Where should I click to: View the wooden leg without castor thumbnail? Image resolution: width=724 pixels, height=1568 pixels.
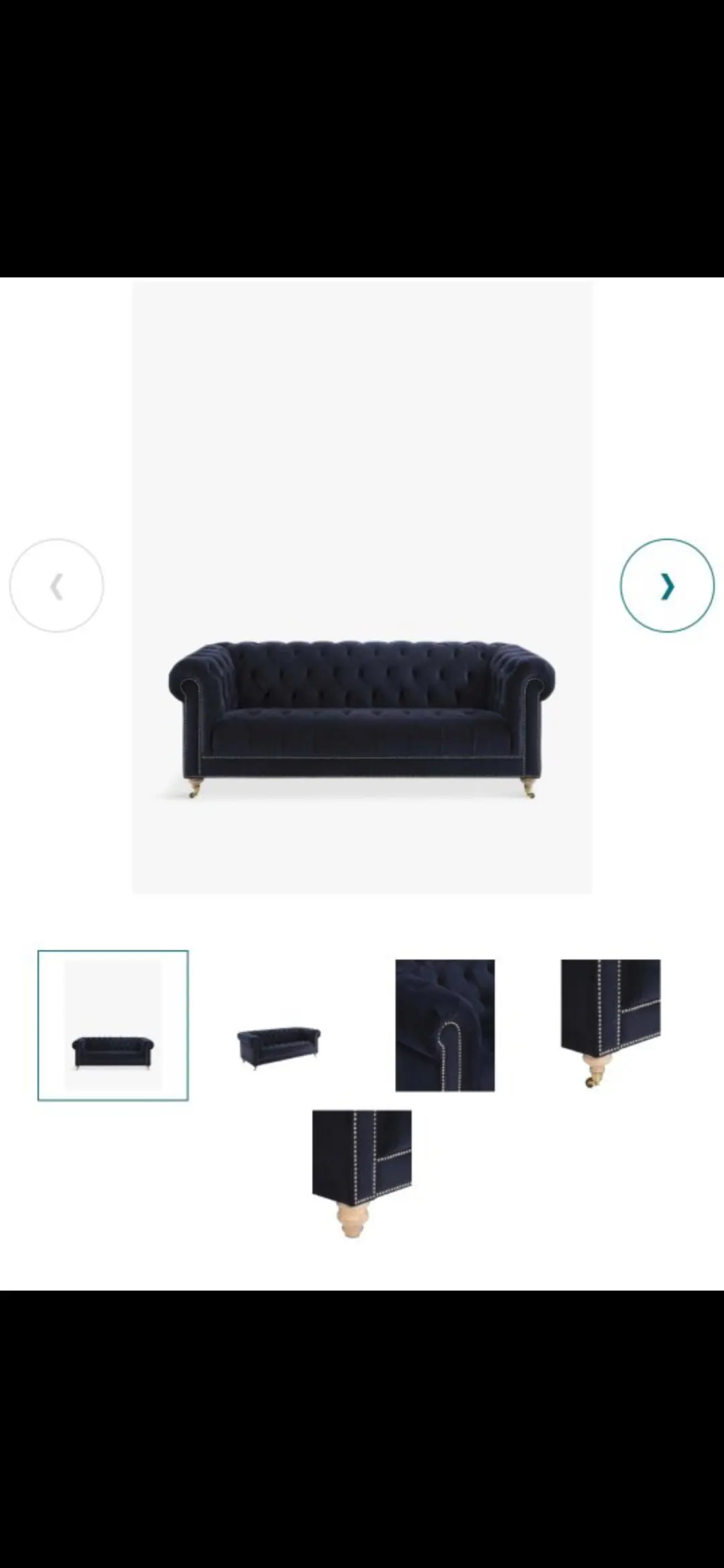(362, 1173)
